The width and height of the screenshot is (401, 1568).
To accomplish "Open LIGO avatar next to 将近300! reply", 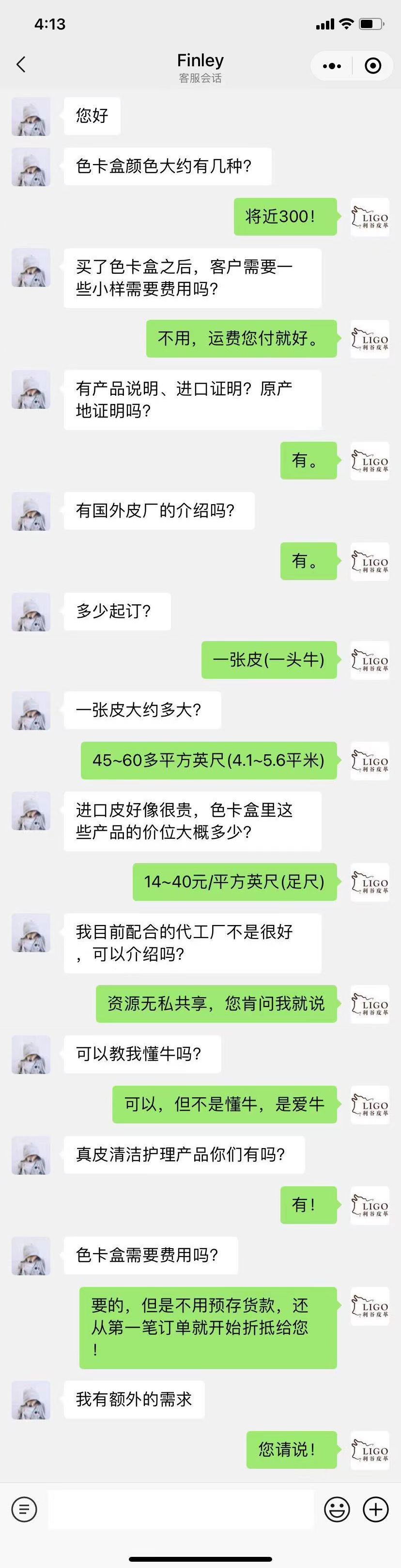I will (x=370, y=217).
